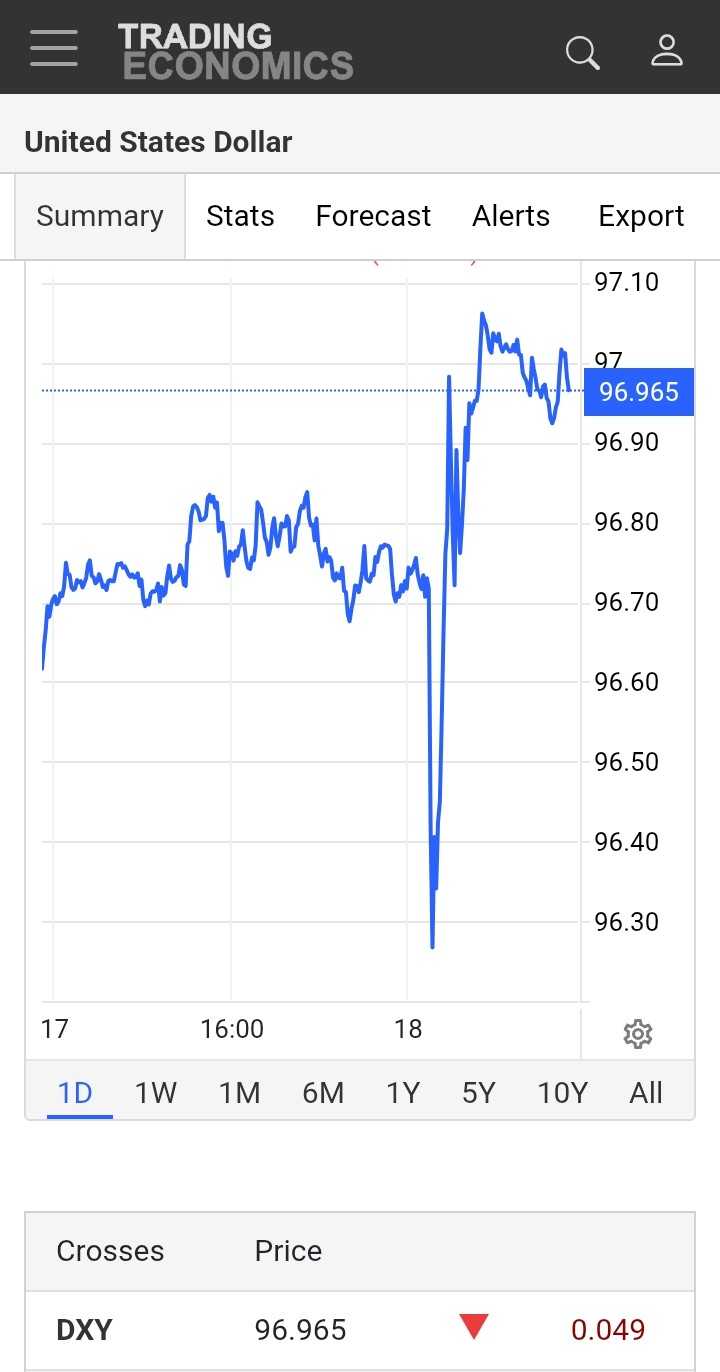
Task: Open the DXY row
Action: click(360, 1330)
